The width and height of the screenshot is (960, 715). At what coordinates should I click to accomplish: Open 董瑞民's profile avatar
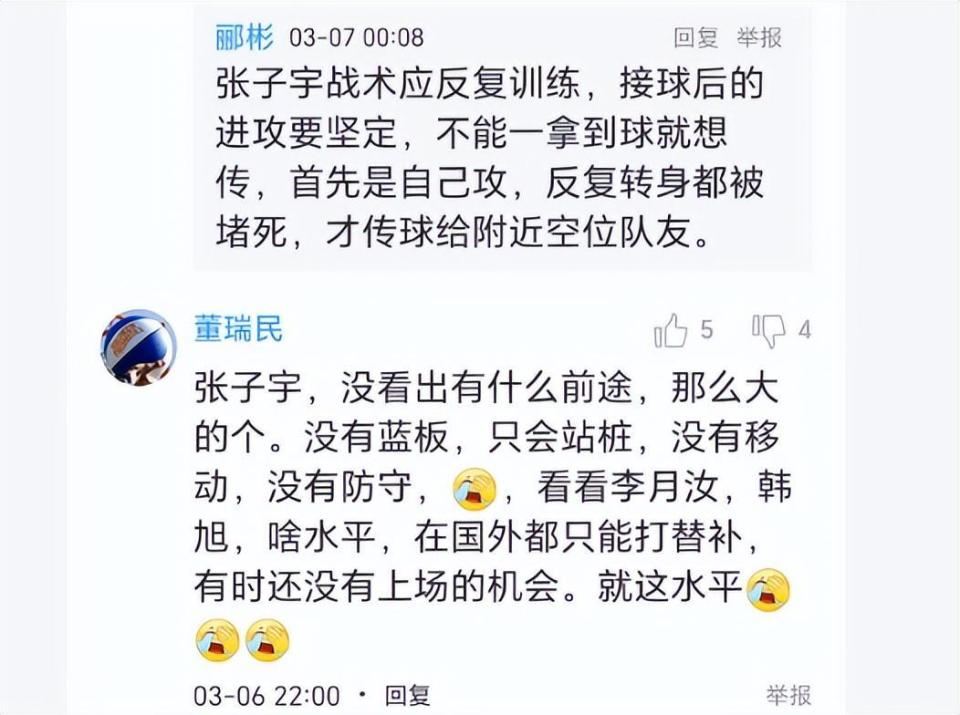tap(138, 346)
